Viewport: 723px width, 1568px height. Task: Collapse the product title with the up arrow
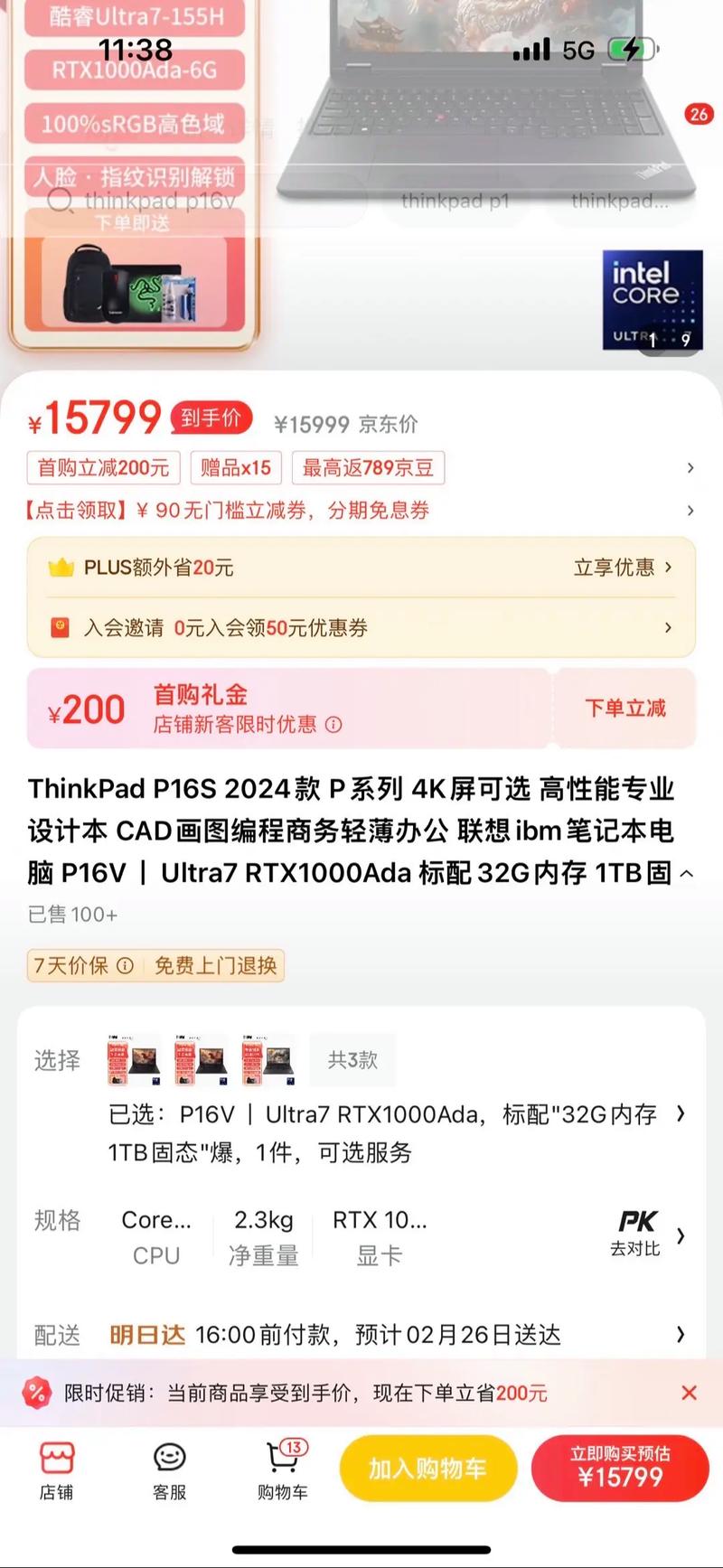686,874
